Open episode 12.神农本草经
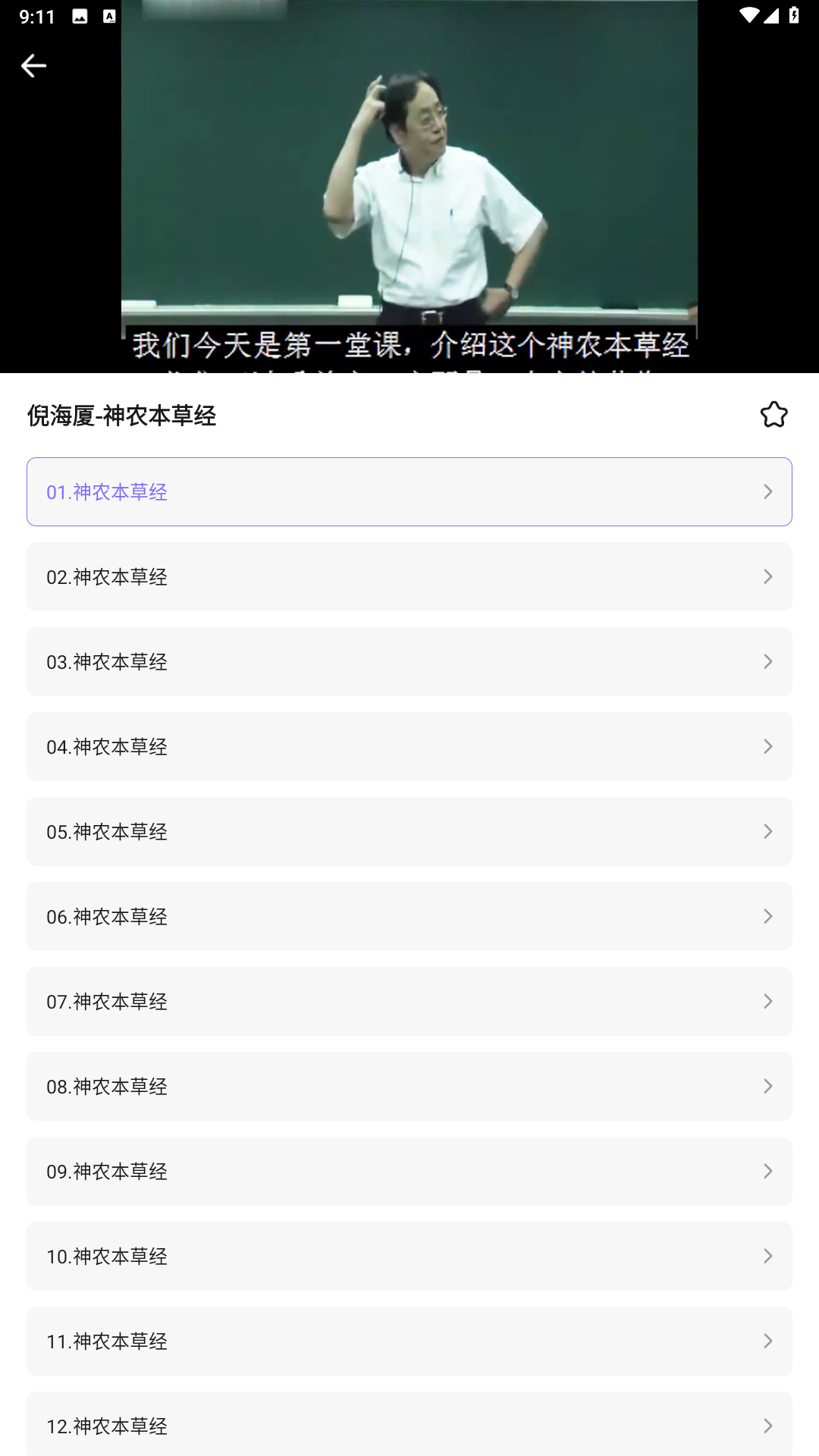Screen dimensions: 819x1456 [409, 1424]
